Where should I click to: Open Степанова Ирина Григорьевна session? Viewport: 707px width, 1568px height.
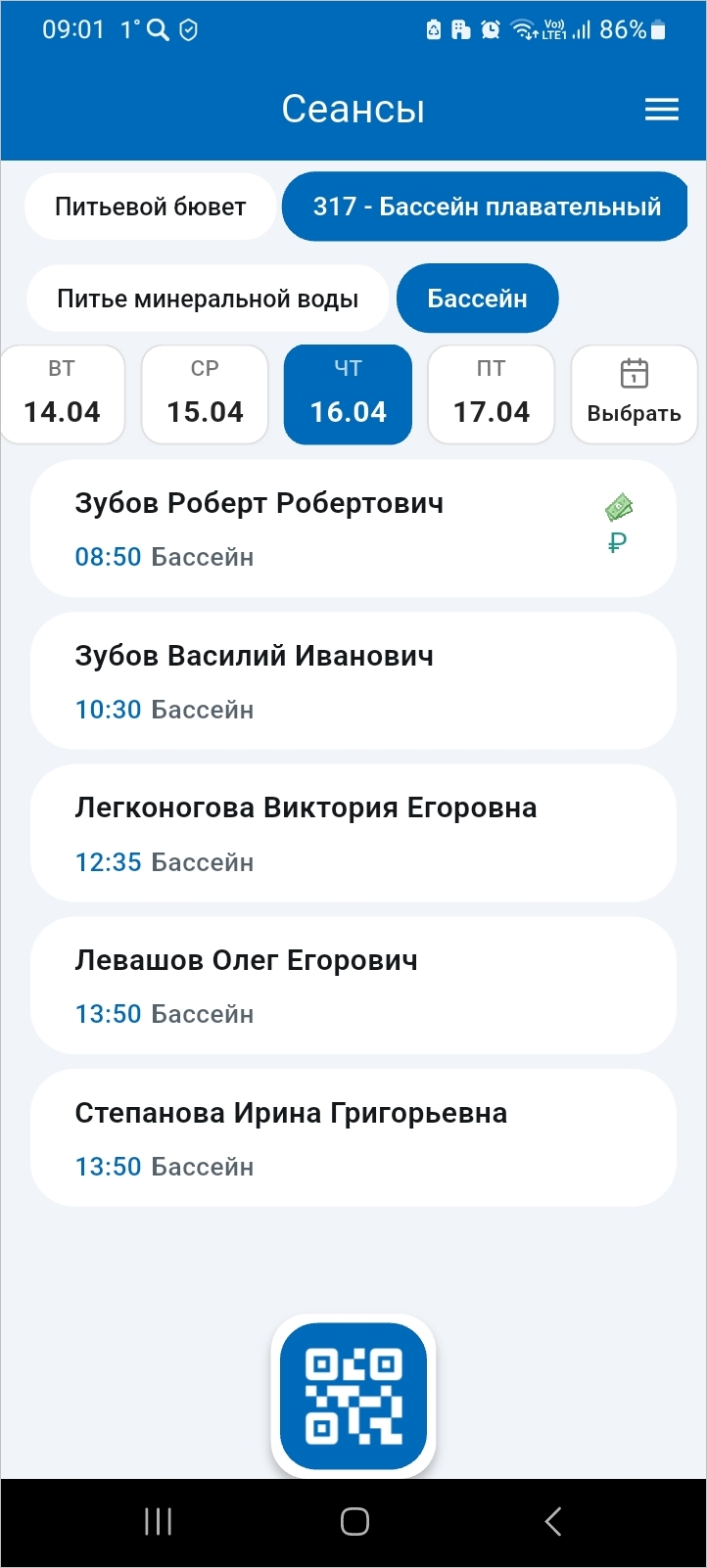pyautogui.click(x=353, y=1138)
